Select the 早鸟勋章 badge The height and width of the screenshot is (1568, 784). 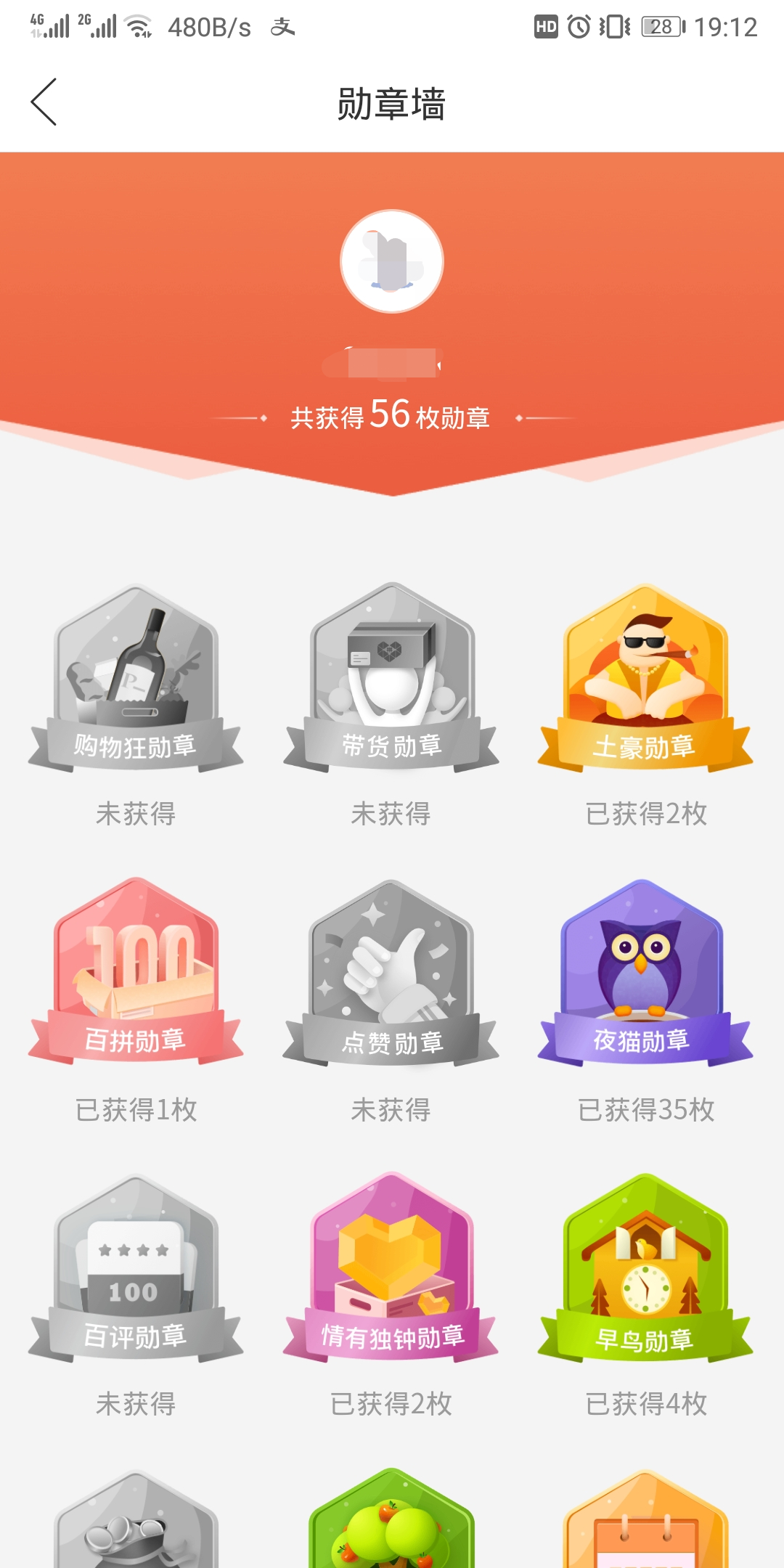[645, 1269]
